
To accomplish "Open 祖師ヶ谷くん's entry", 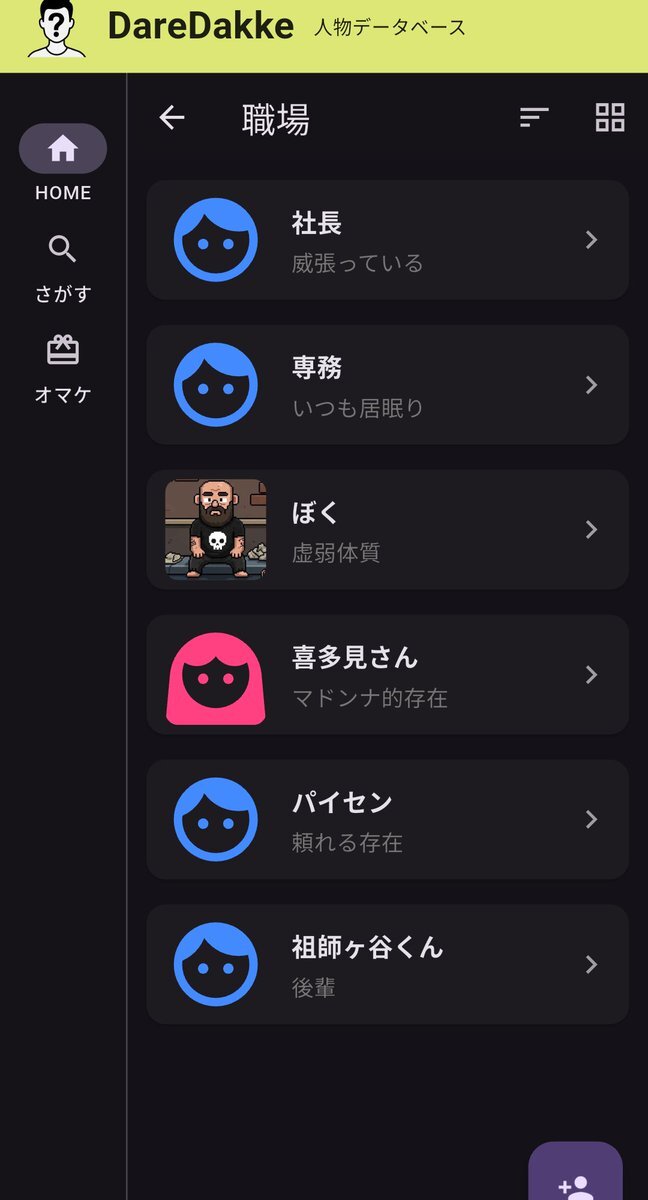I will pos(387,965).
